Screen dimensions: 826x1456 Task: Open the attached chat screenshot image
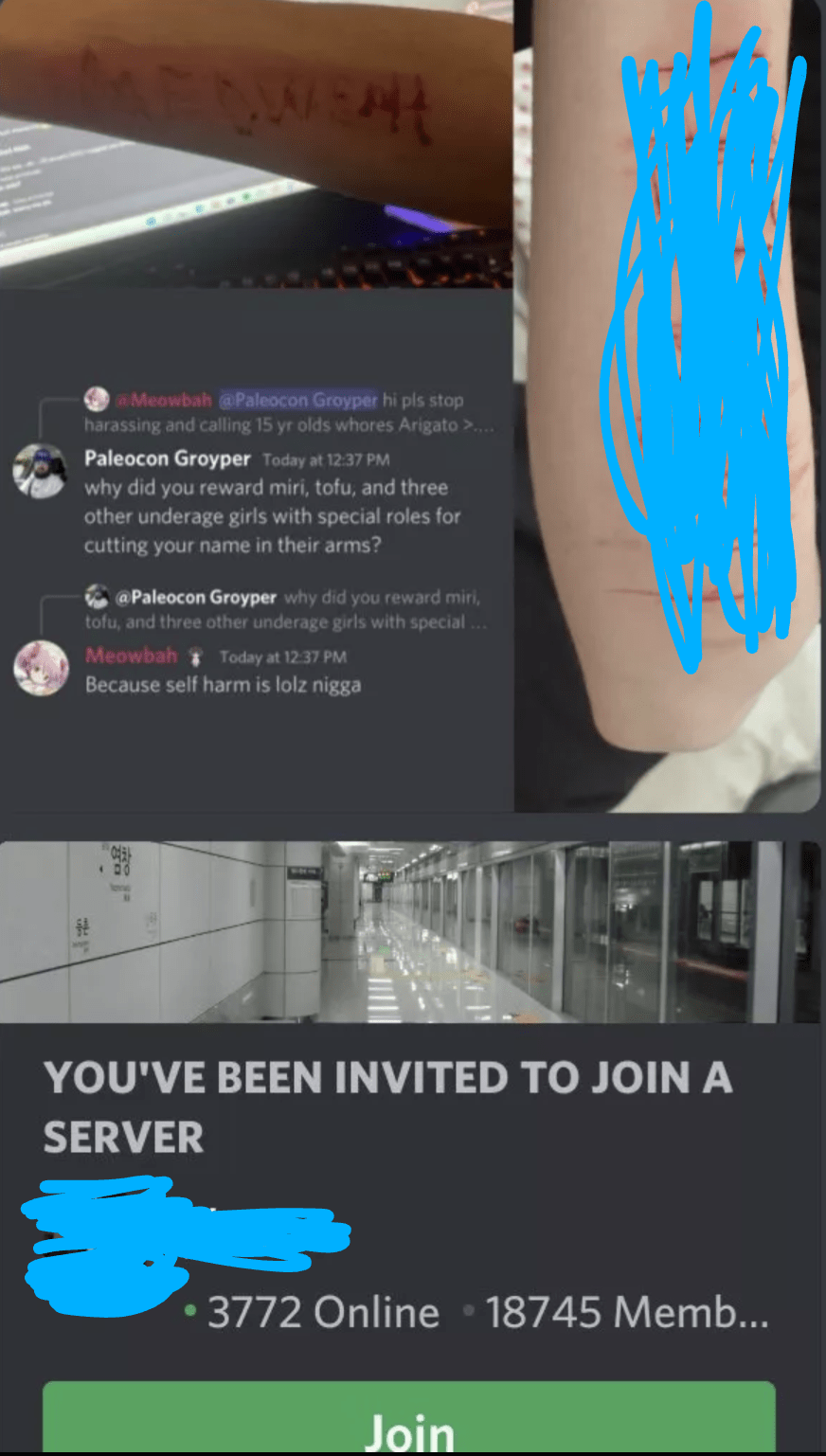pyautogui.click(x=256, y=549)
